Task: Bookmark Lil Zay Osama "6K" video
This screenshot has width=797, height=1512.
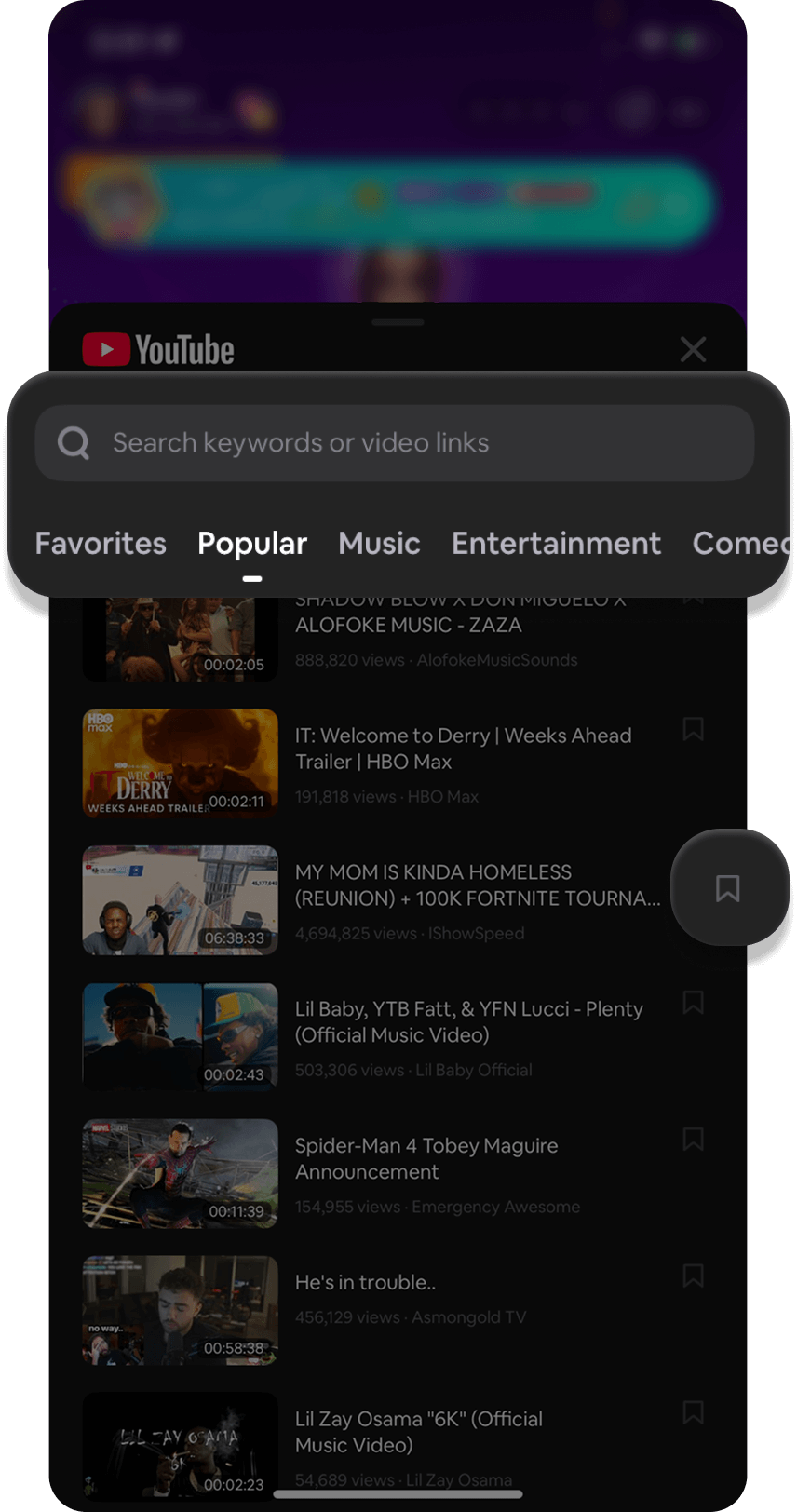Action: (693, 1412)
